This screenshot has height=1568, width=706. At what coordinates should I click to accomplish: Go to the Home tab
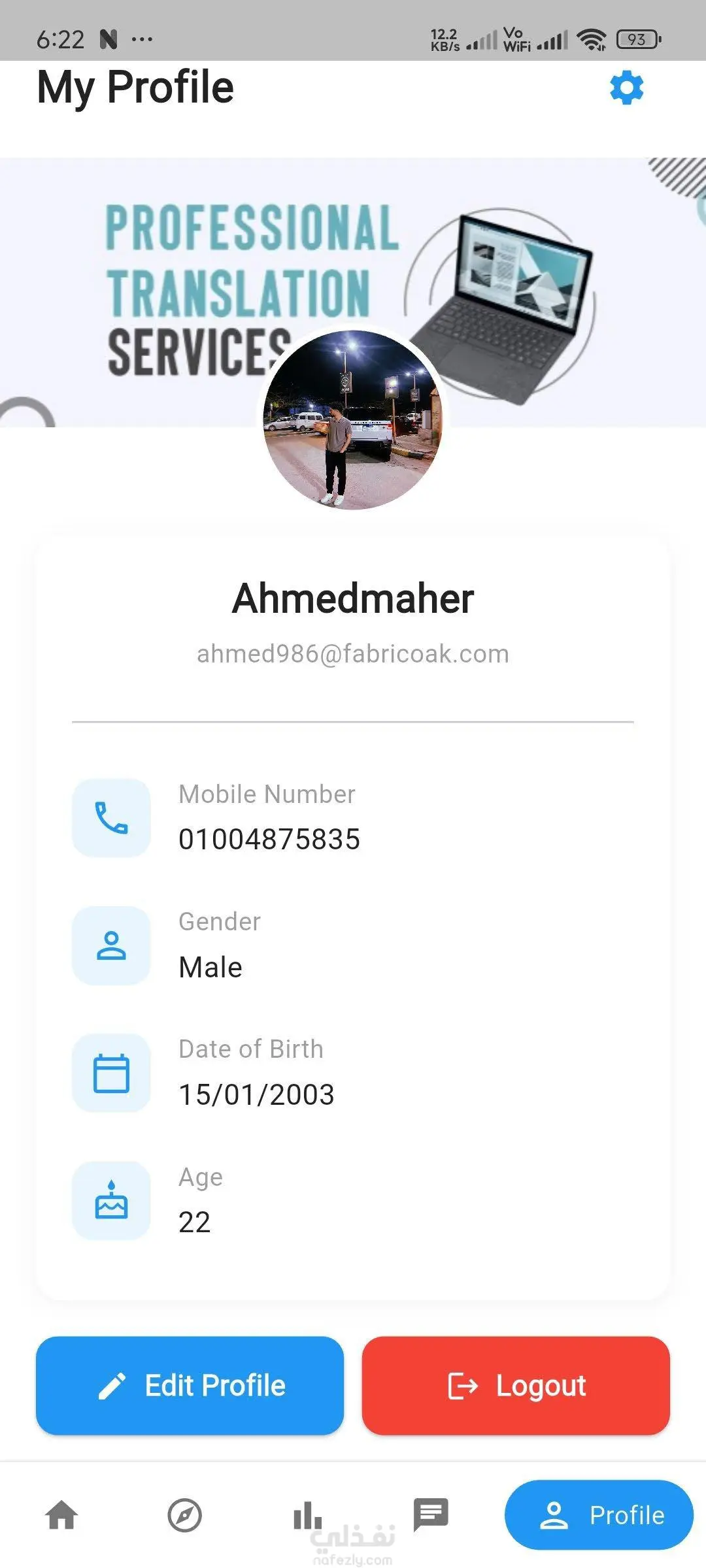pyautogui.click(x=61, y=1515)
